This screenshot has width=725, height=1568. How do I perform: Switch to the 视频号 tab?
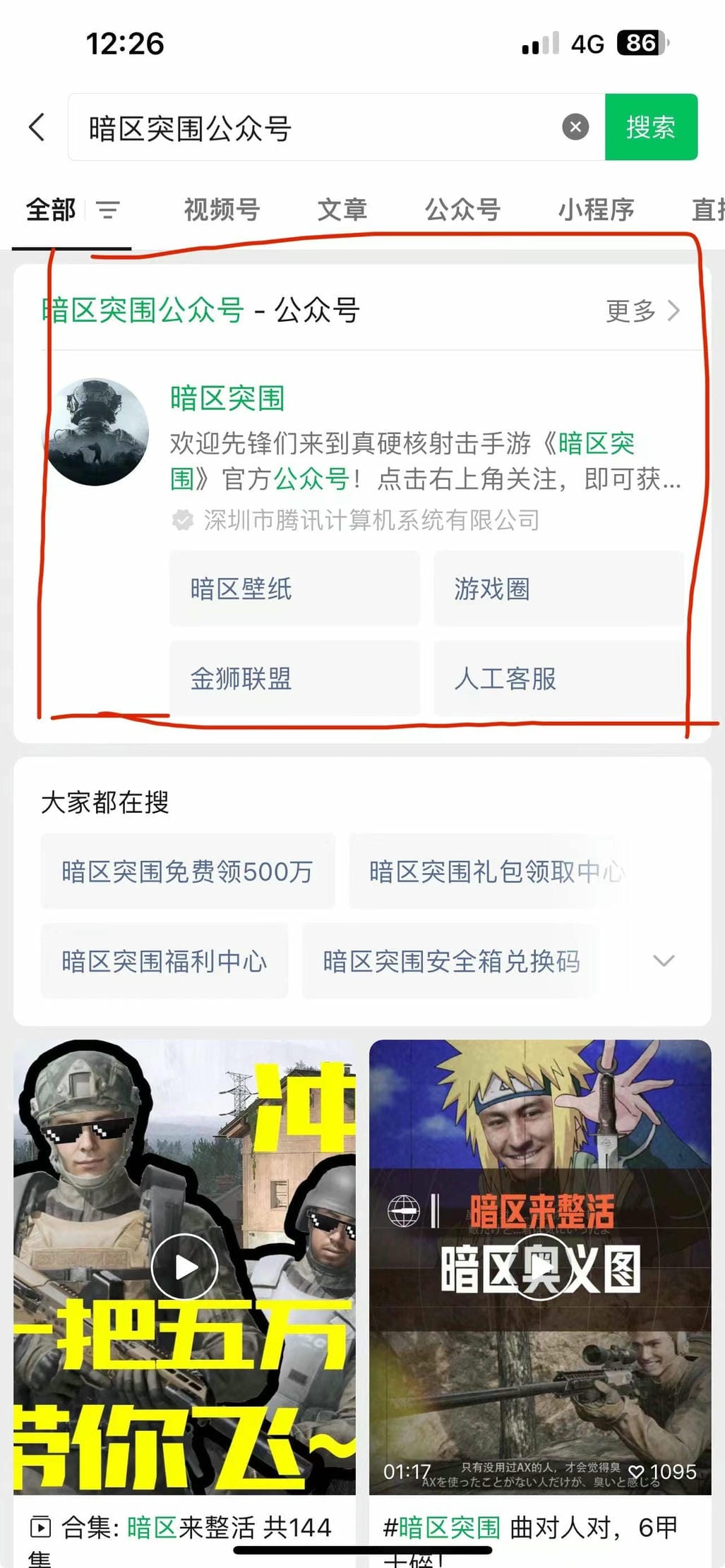(222, 210)
